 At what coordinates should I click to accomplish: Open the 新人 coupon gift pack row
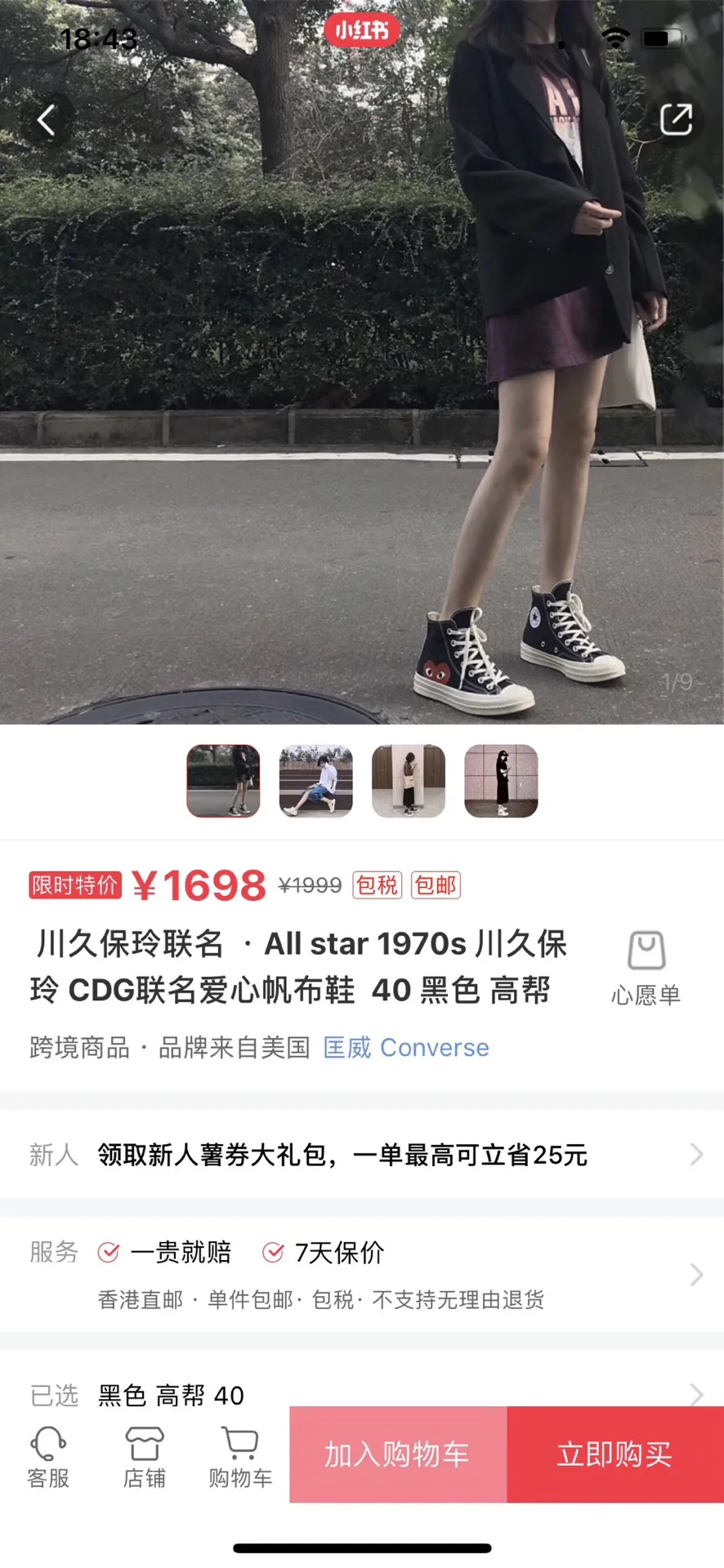[362, 1155]
